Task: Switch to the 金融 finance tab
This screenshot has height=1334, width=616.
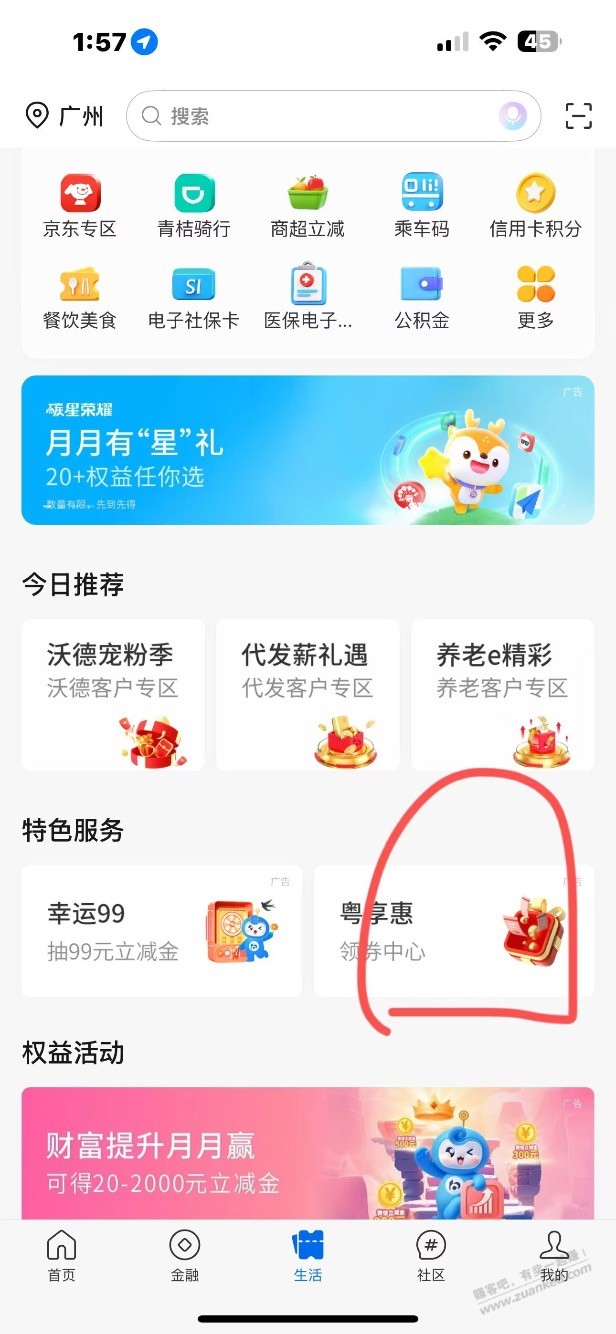Action: [x=185, y=1256]
